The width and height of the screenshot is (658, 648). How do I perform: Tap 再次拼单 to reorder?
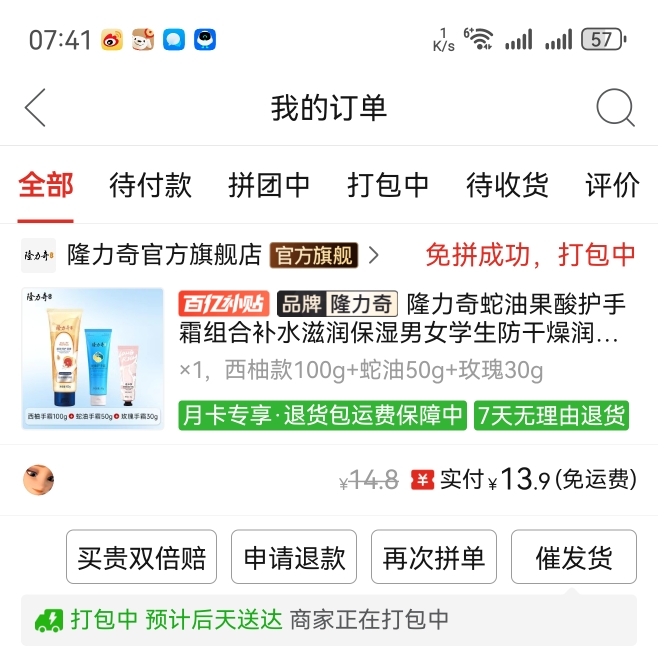(433, 557)
